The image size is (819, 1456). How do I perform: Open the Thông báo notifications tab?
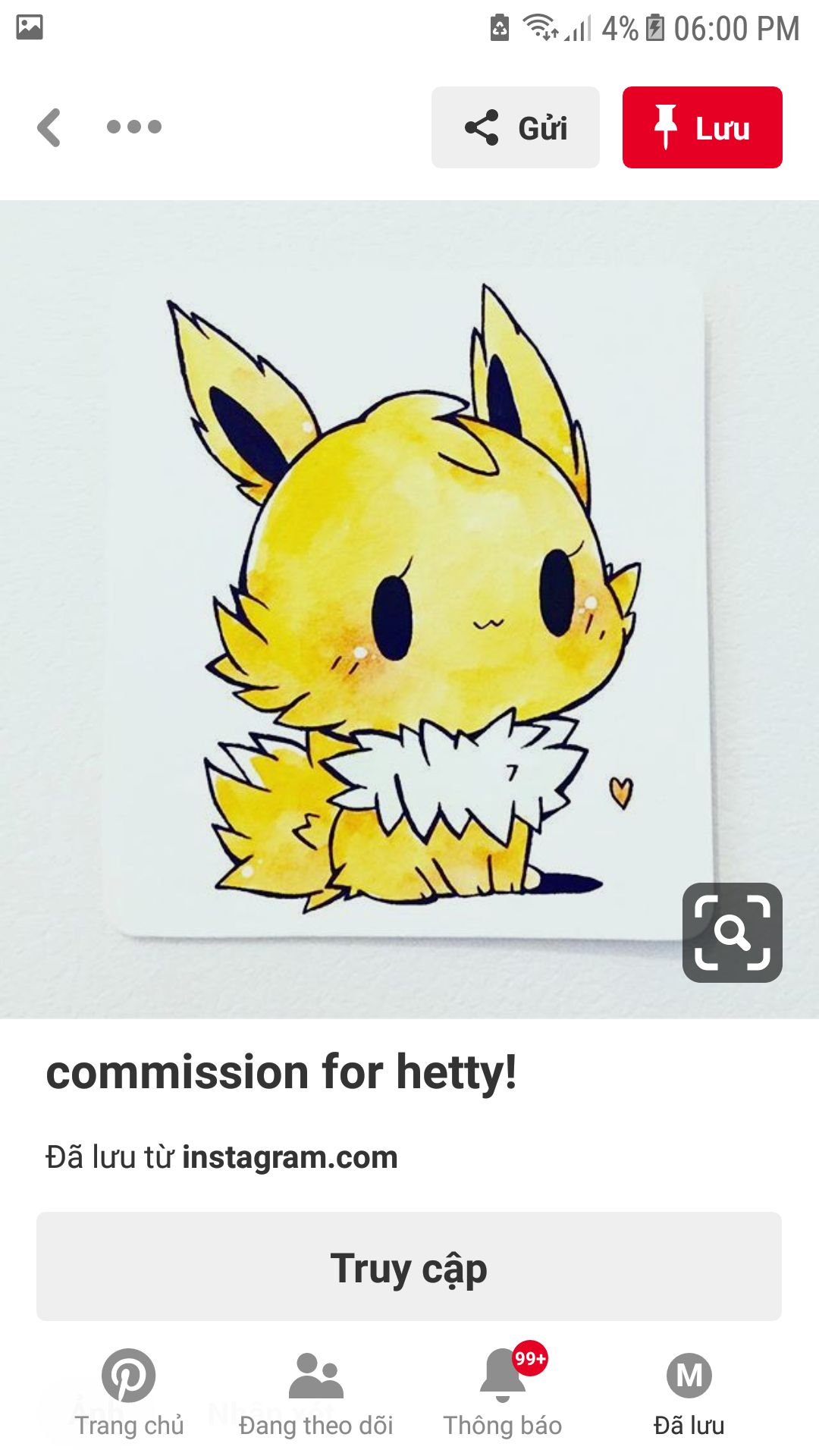(503, 1394)
